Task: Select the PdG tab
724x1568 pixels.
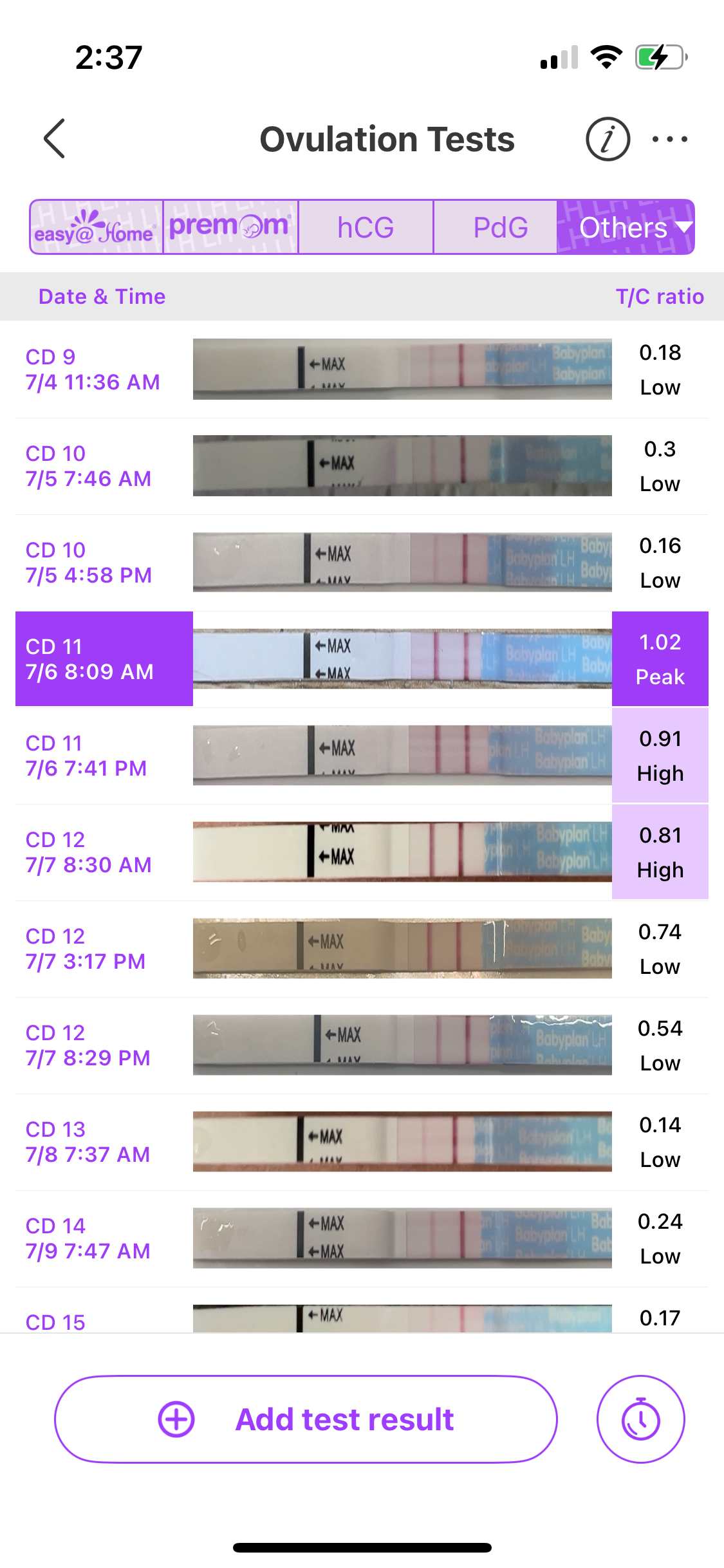Action: pyautogui.click(x=500, y=227)
